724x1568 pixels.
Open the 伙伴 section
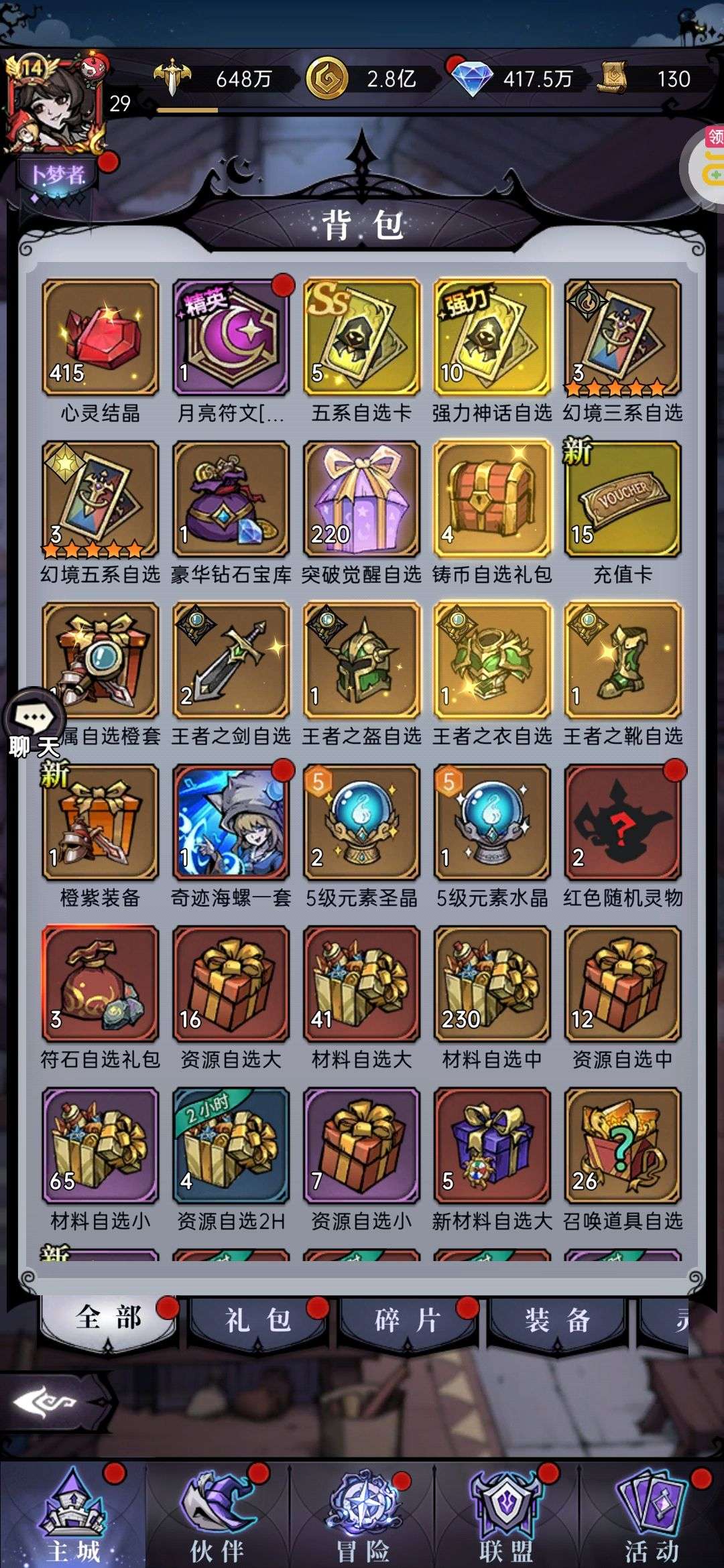point(217,1516)
